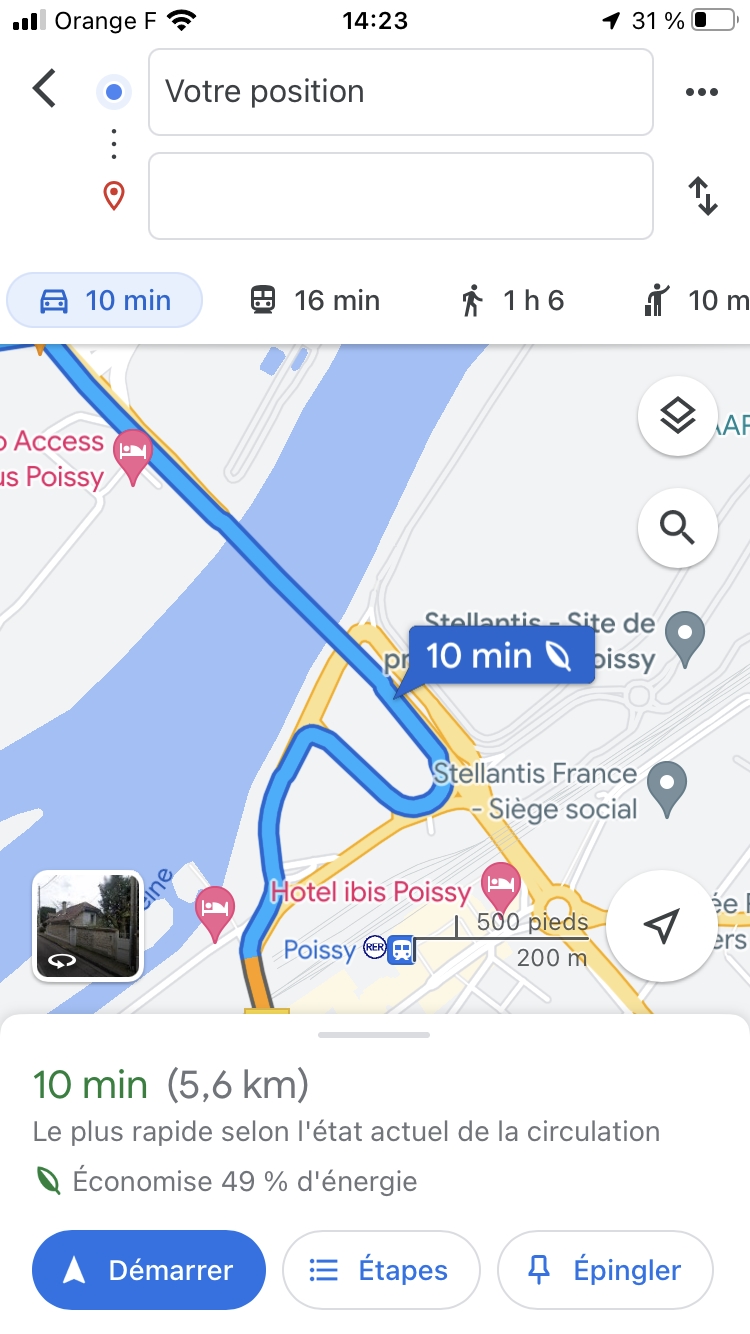
Task: Search along the route with the magnifier
Action: [678, 528]
